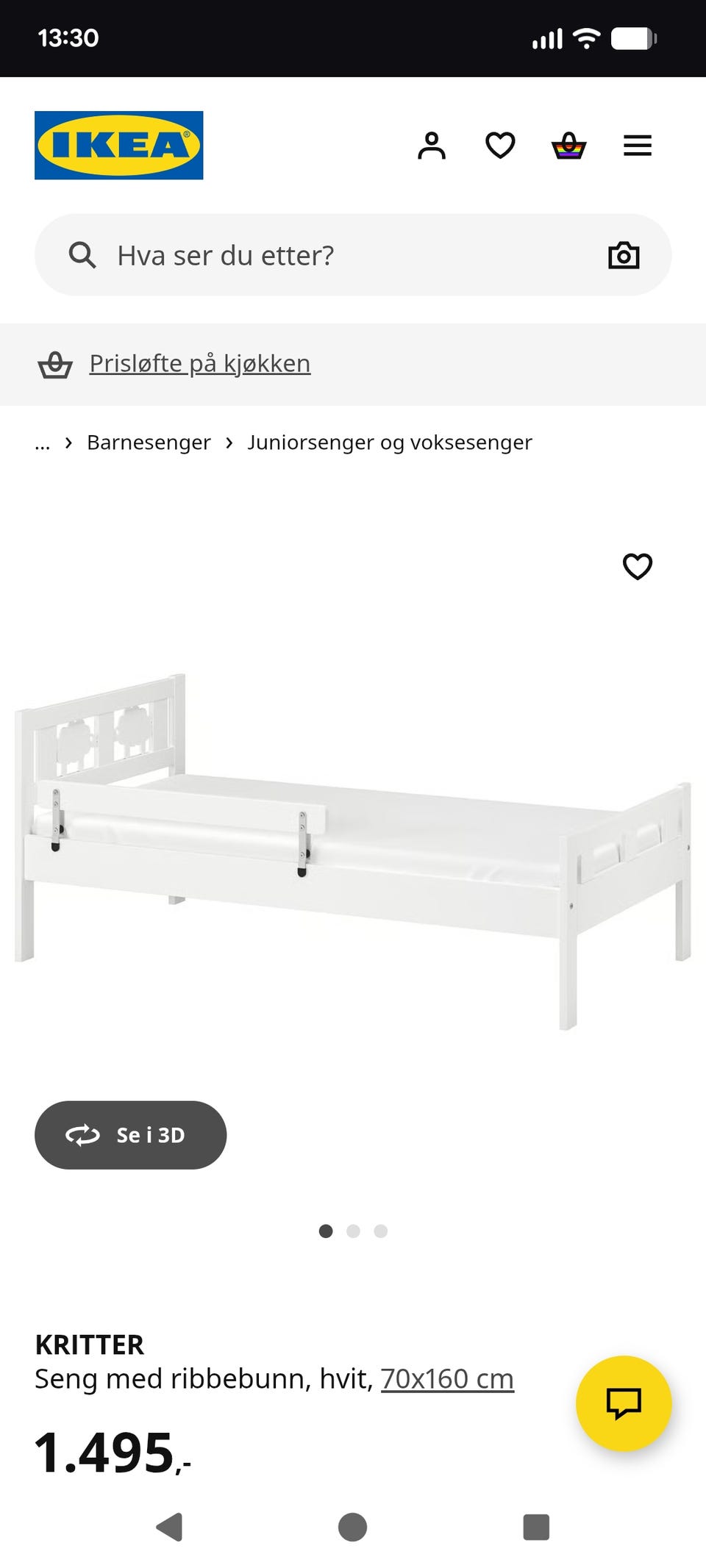
Task: Select the third carousel dot indicator
Action: click(x=381, y=1231)
